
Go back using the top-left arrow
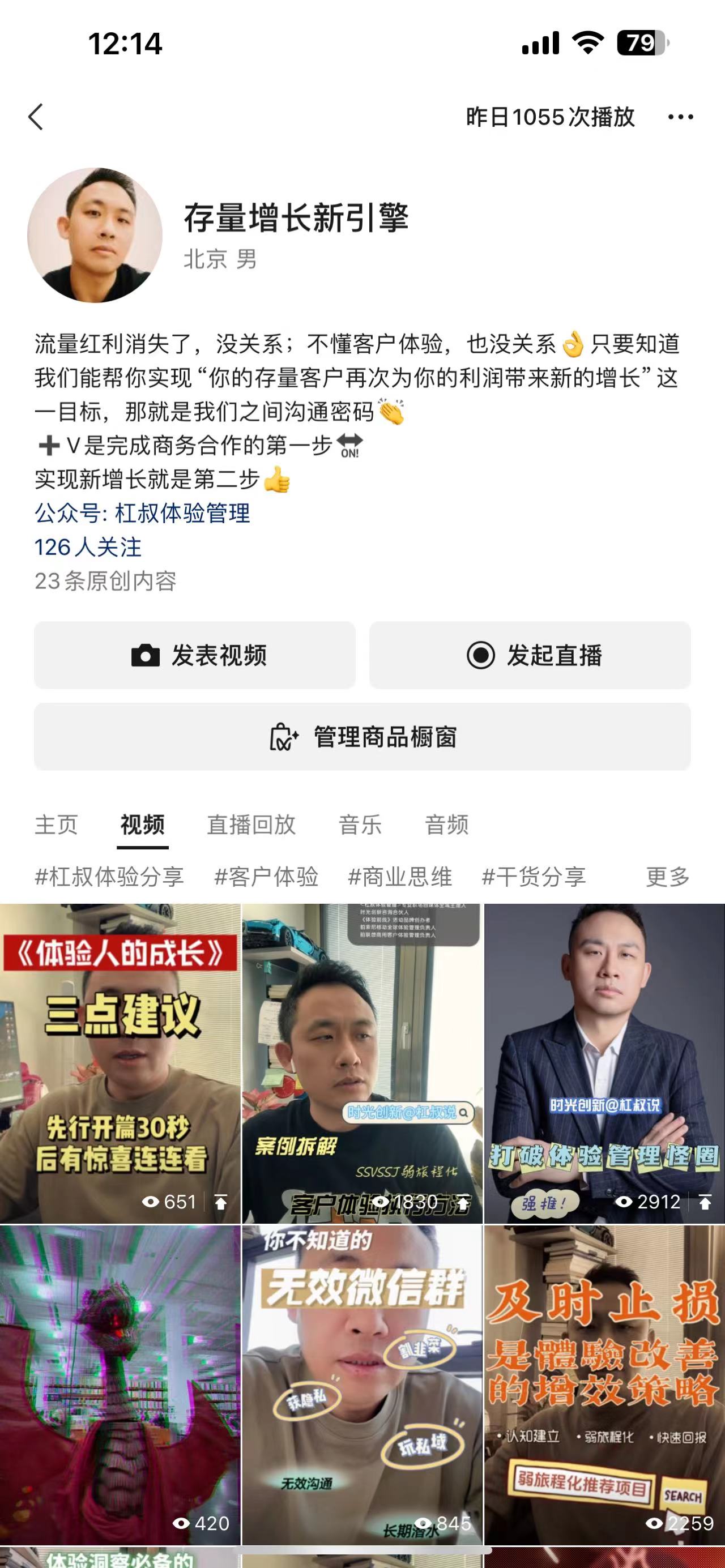tap(36, 117)
